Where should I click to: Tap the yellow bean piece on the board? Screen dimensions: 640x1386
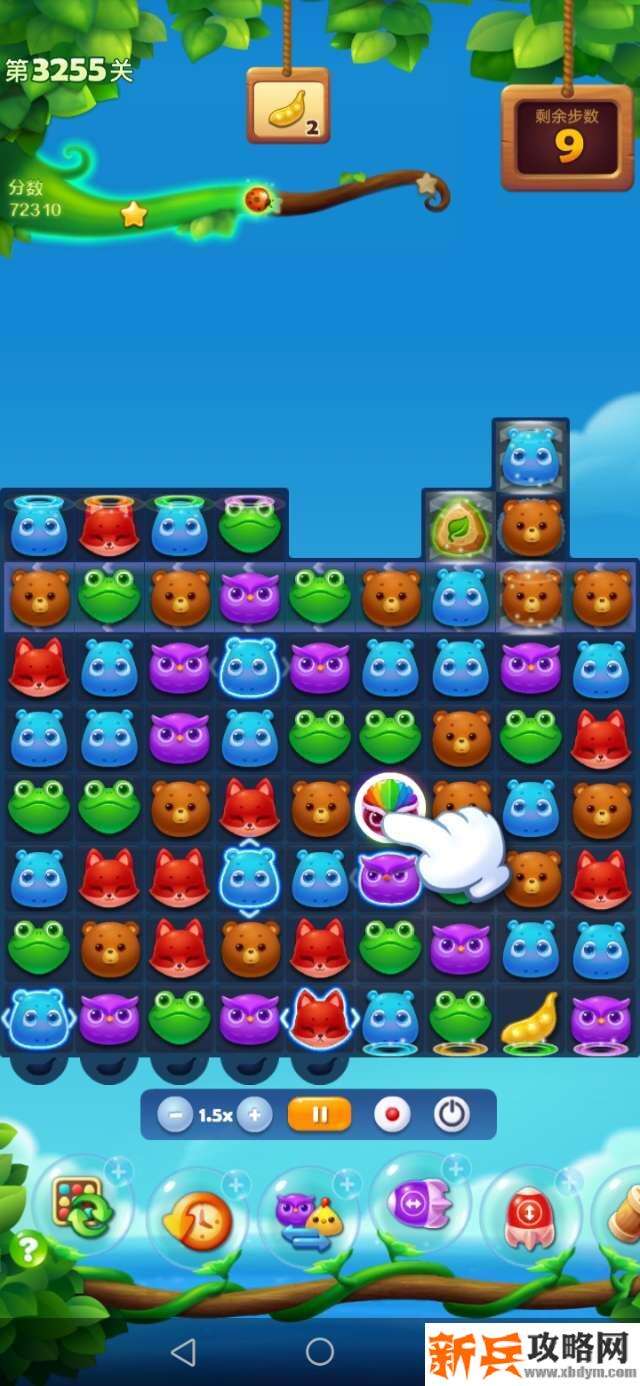point(530,1017)
